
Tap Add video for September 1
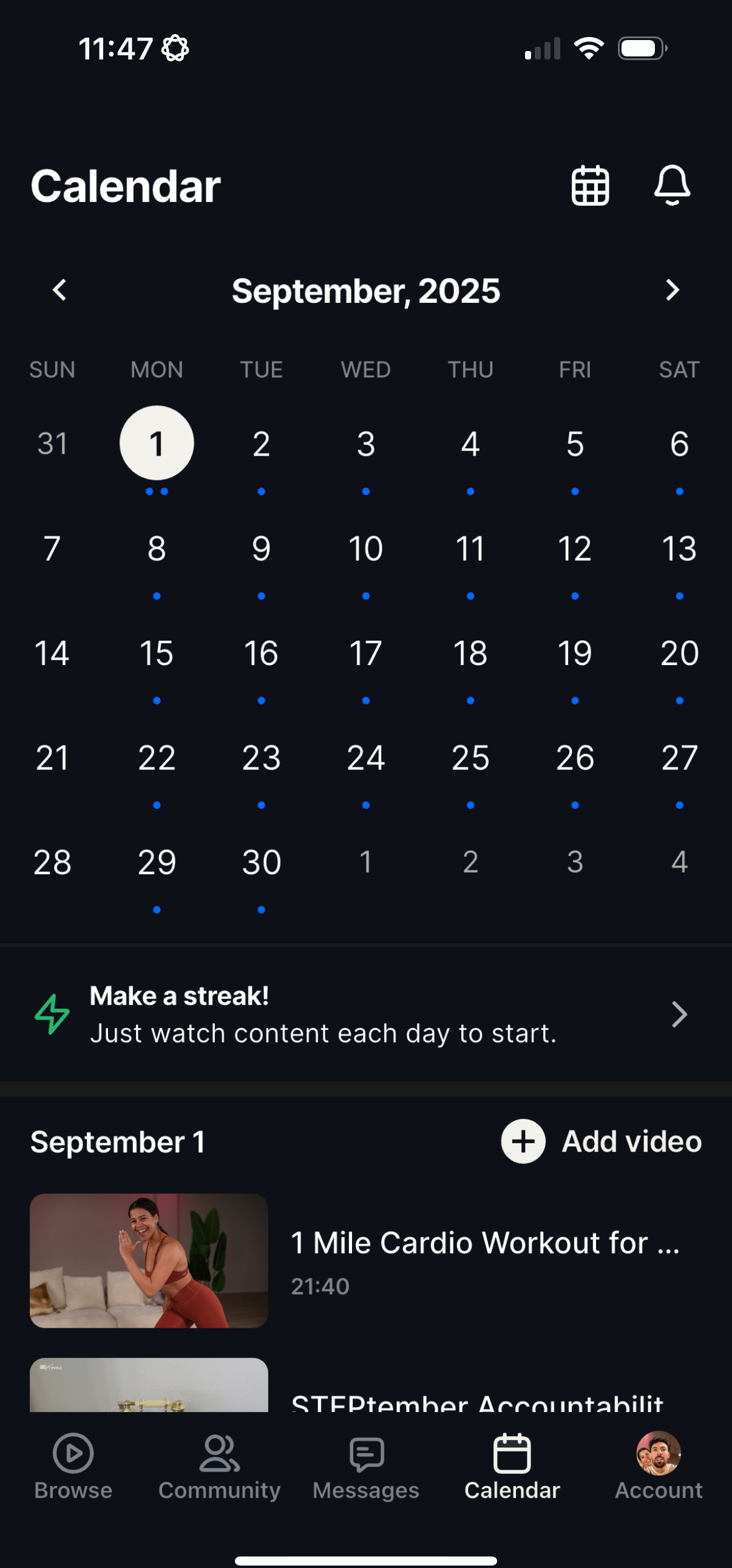point(601,1141)
